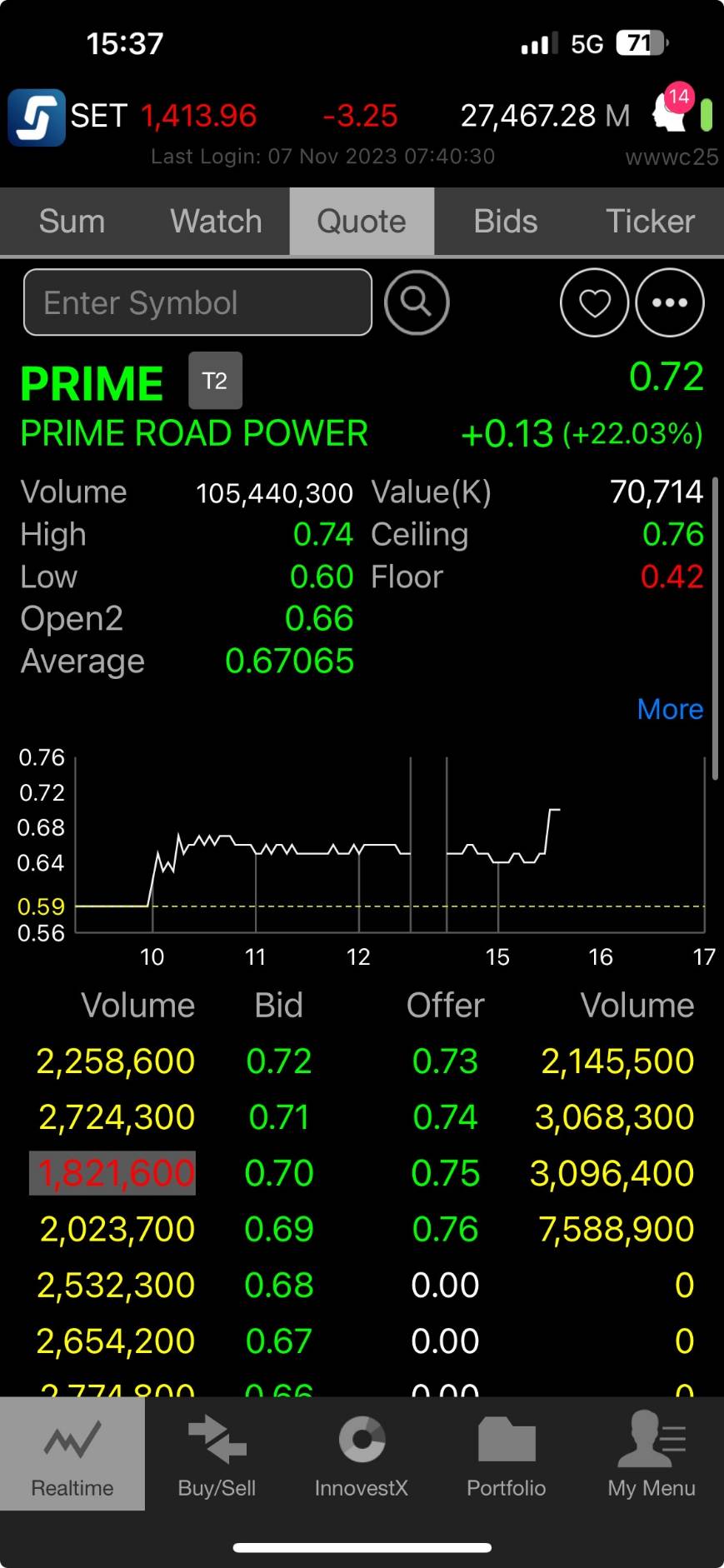Select the Quote tab
Image resolution: width=724 pixels, height=1568 pixels.
362,222
